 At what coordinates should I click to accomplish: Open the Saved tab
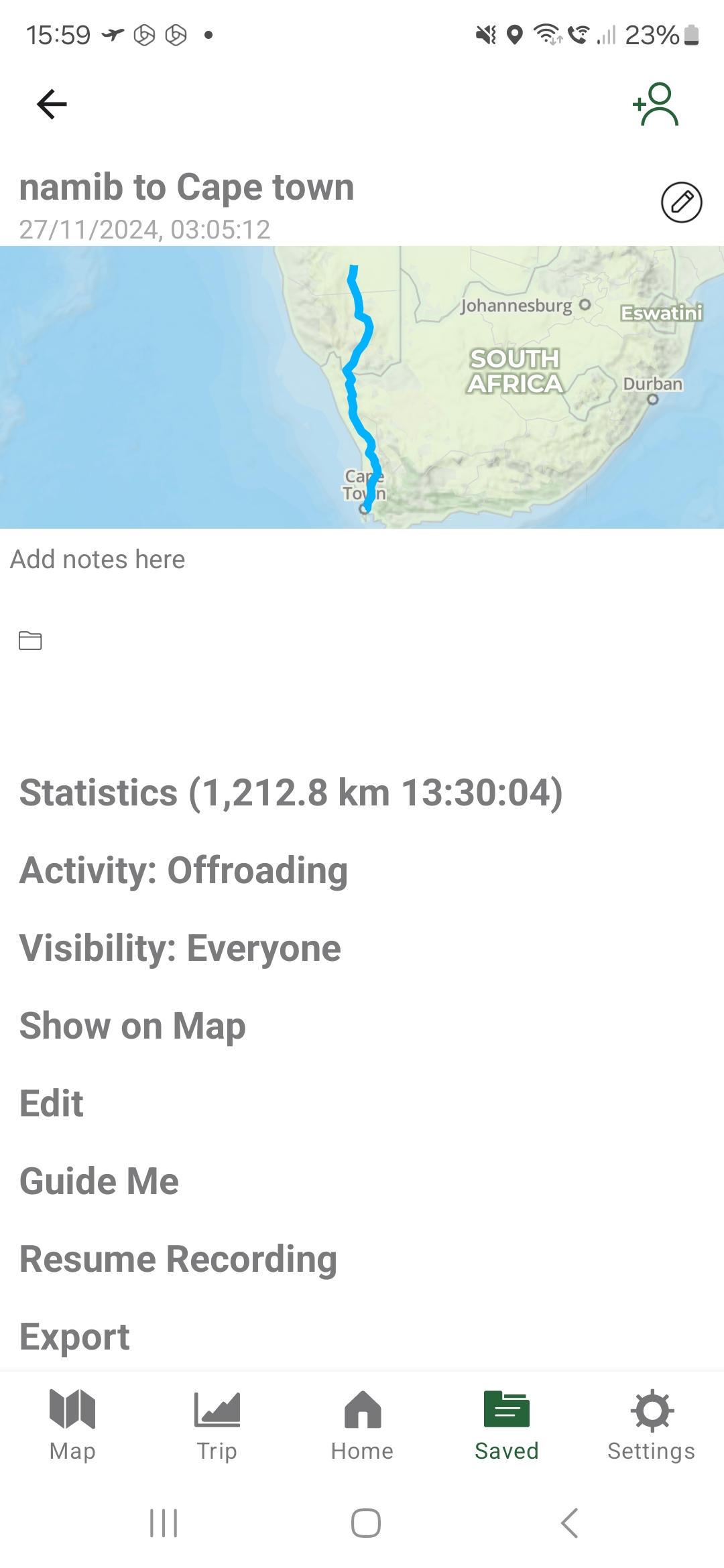coord(507,1425)
